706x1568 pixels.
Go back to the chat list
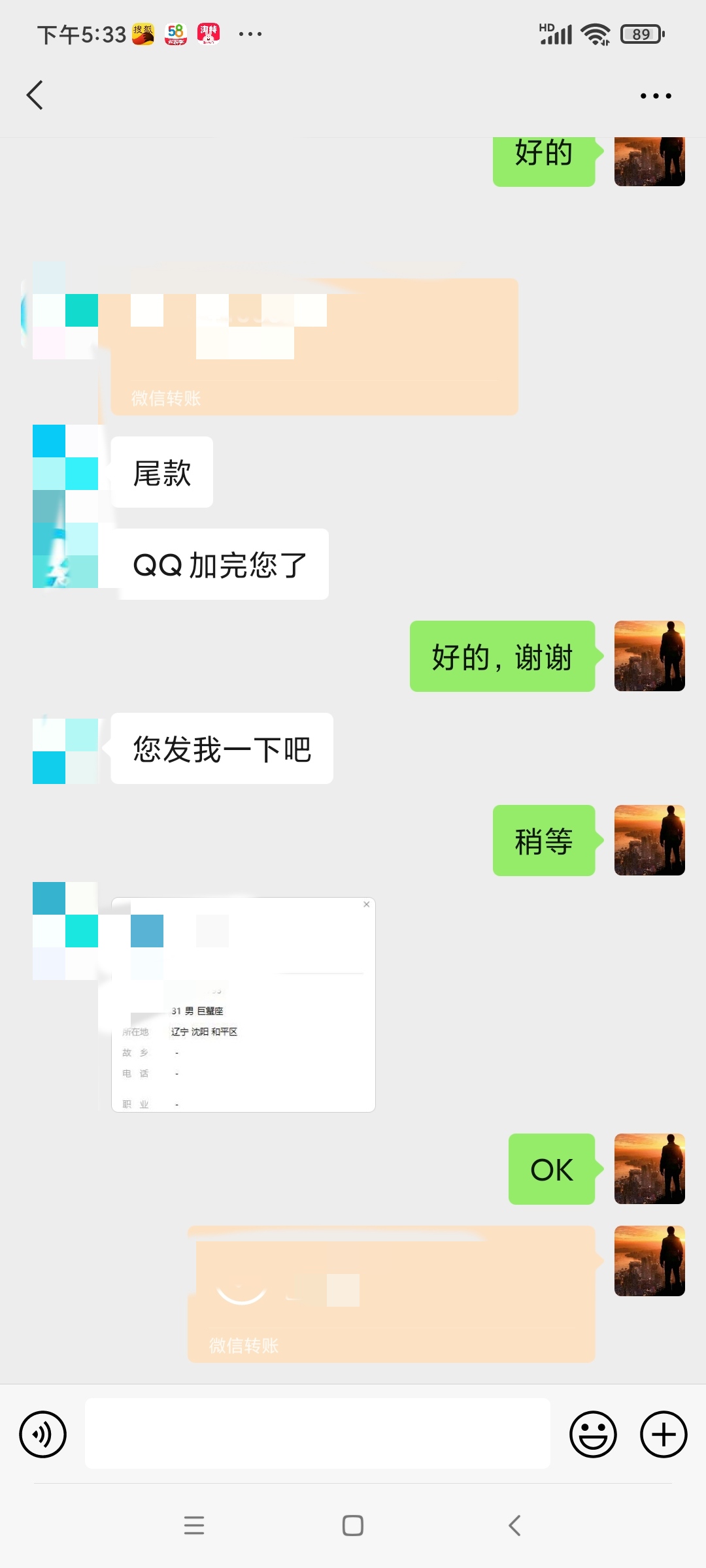tap(35, 95)
